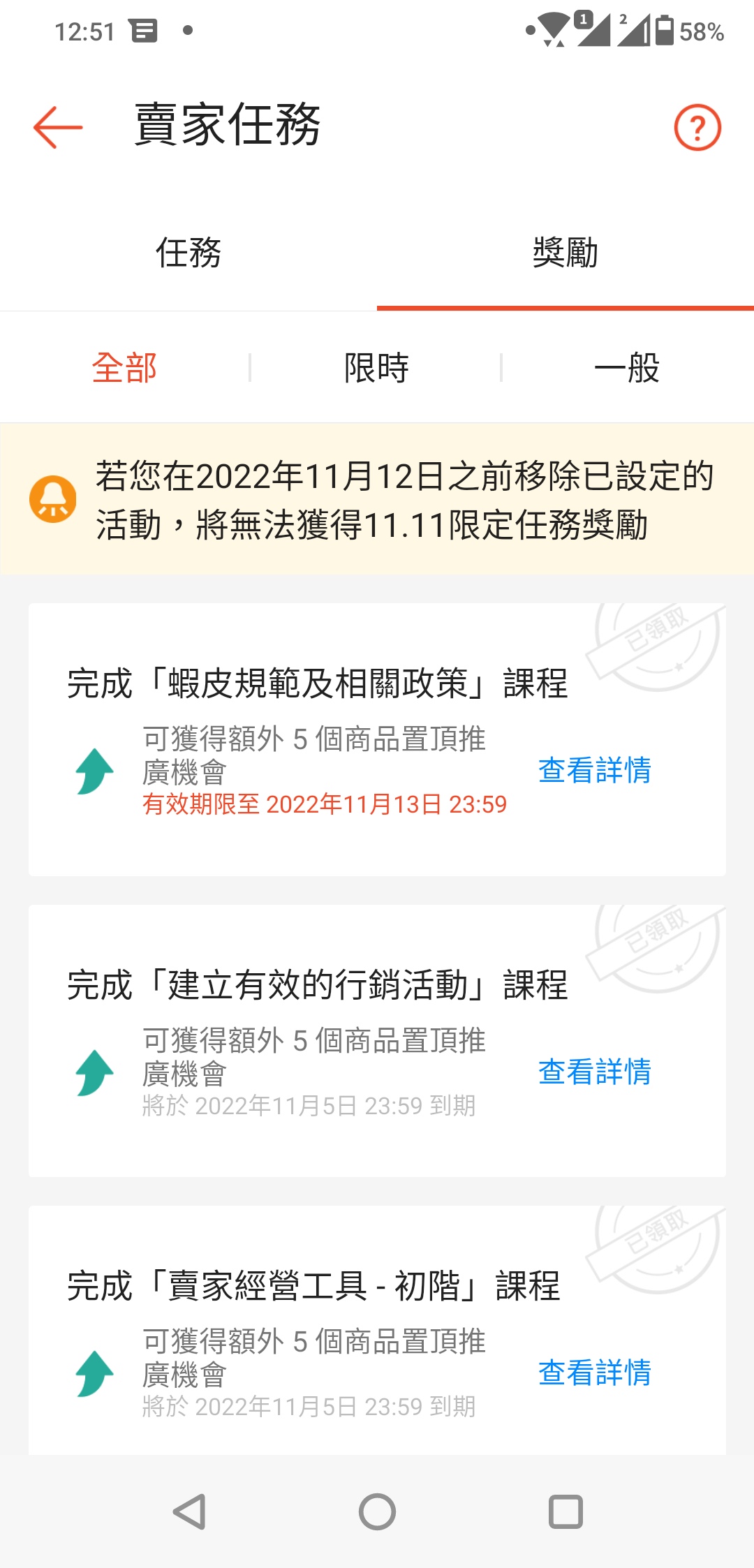Switch to the 任務 tab

188,253
